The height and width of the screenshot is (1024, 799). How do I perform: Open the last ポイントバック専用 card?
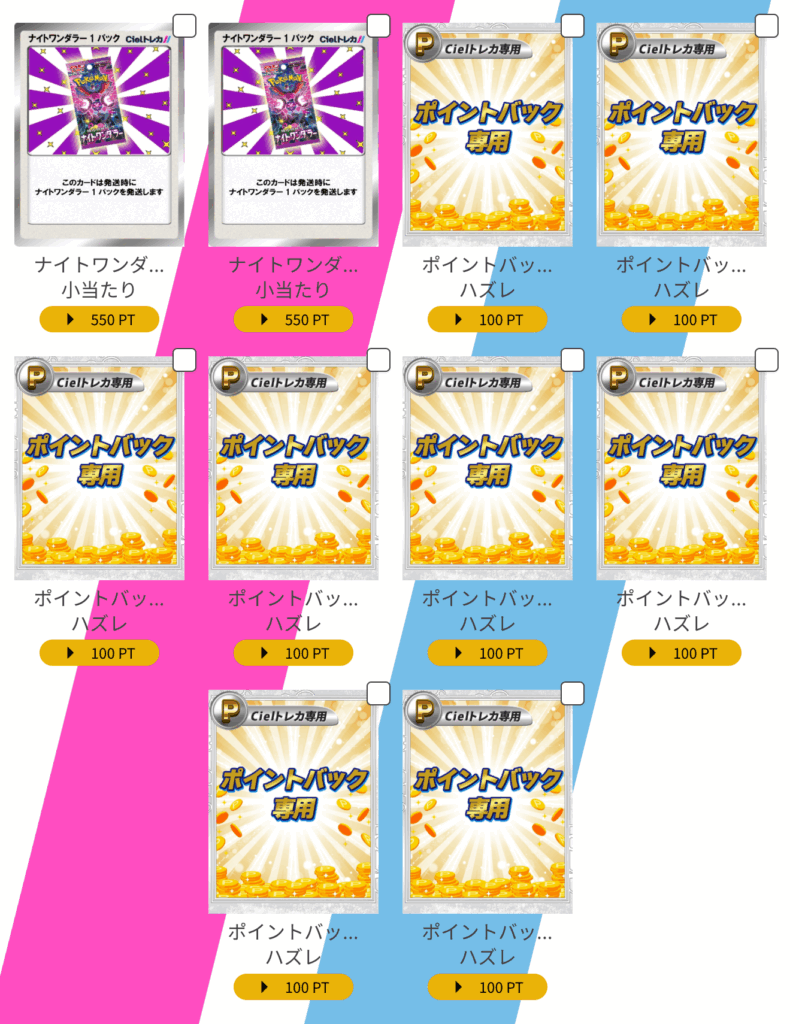click(x=487, y=800)
